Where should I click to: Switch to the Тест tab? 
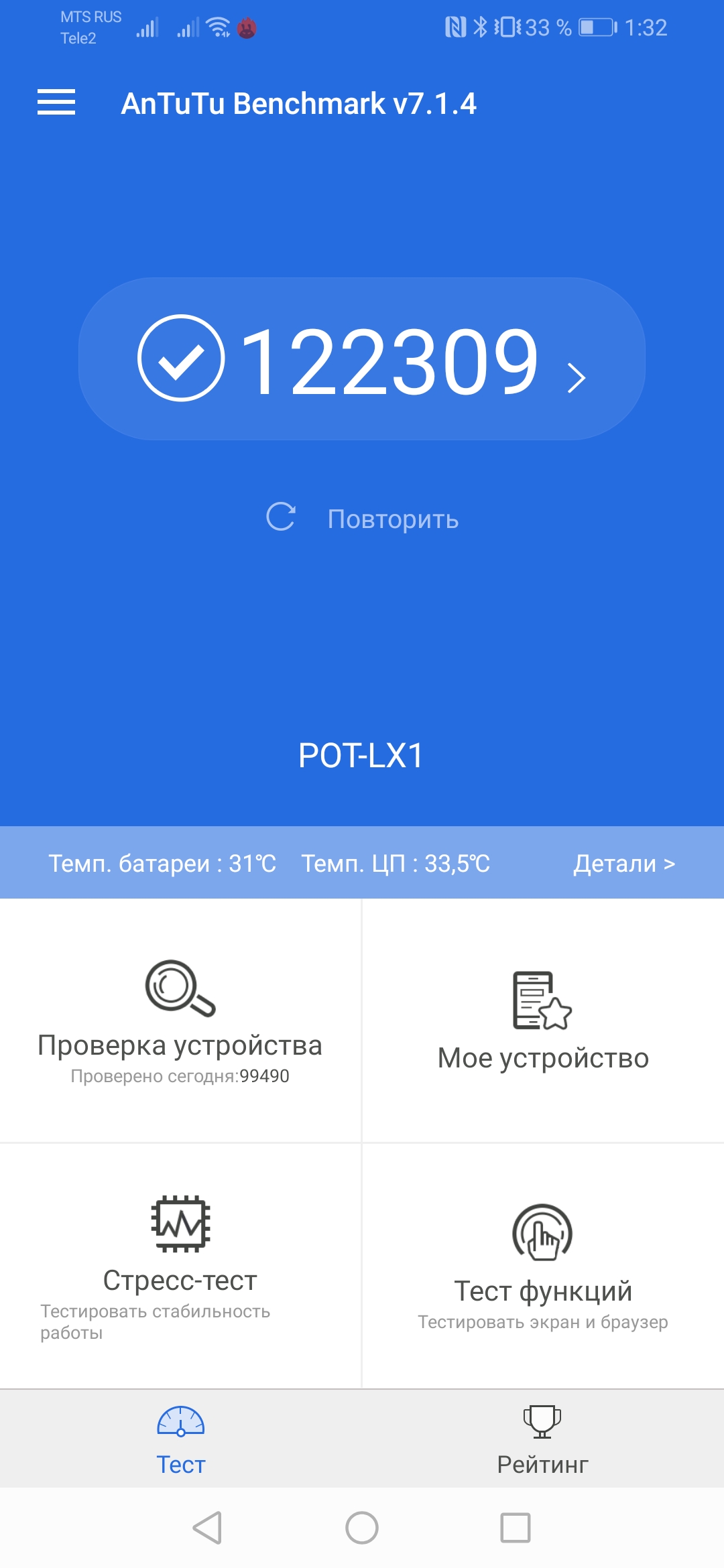(x=181, y=1439)
